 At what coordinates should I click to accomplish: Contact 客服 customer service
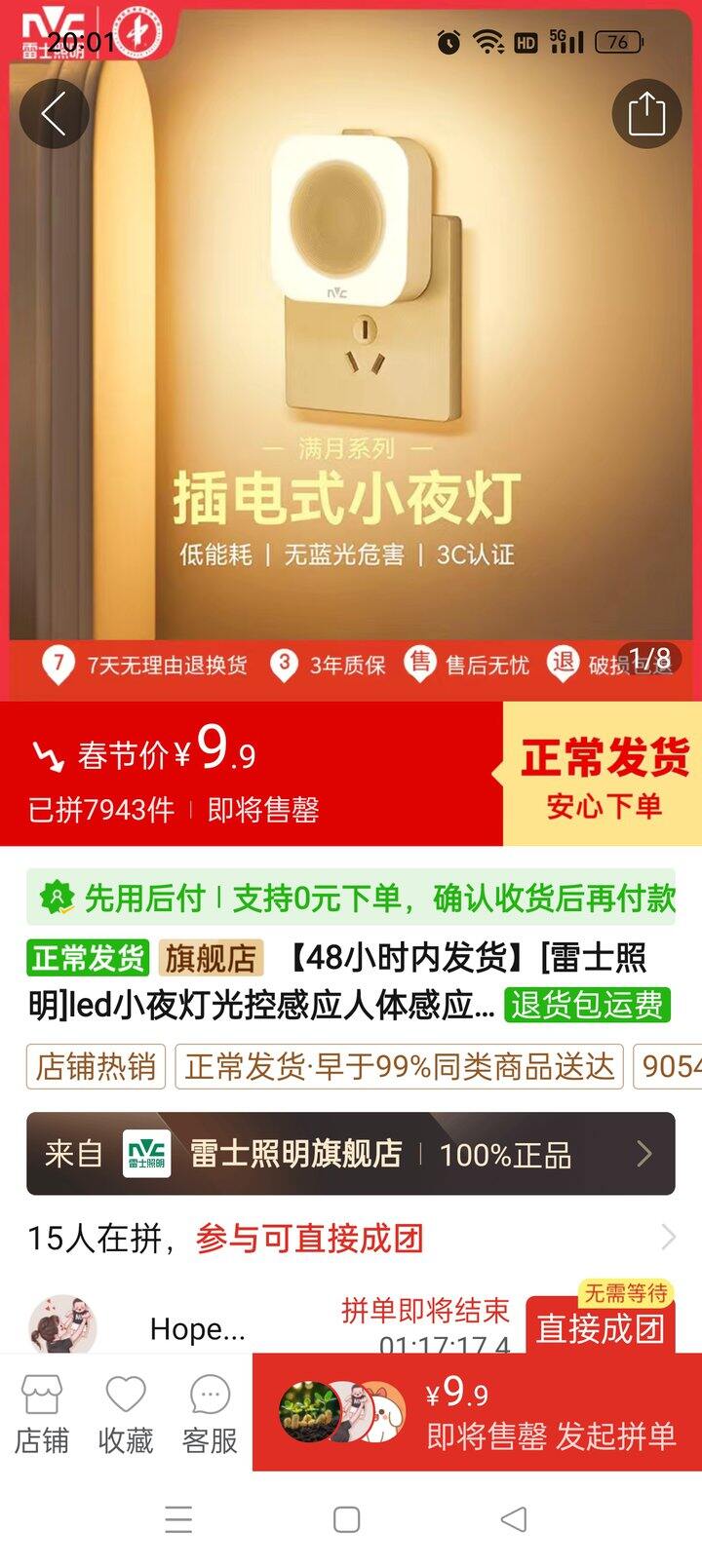click(210, 1414)
